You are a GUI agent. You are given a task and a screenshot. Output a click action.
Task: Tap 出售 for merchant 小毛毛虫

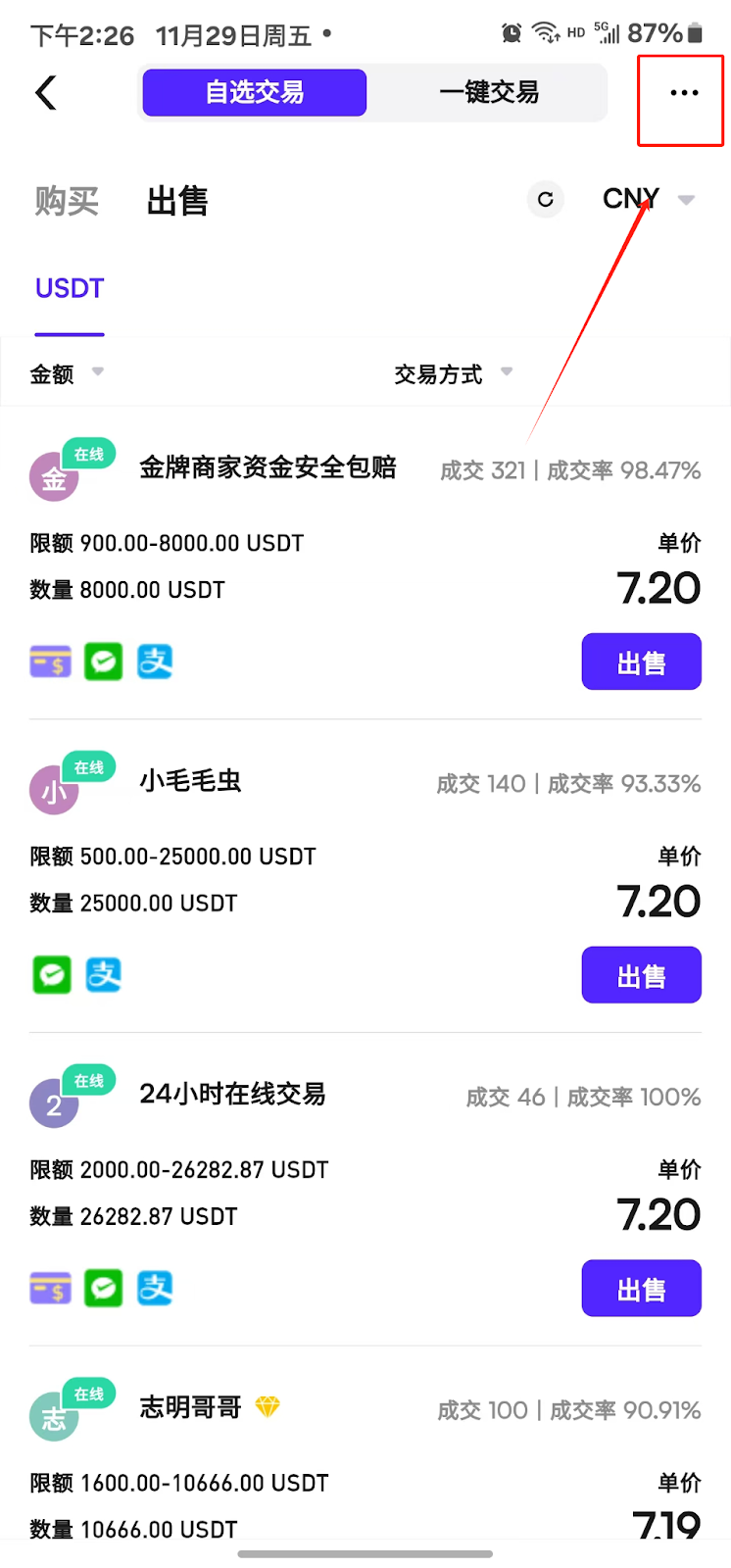pyautogui.click(x=641, y=975)
